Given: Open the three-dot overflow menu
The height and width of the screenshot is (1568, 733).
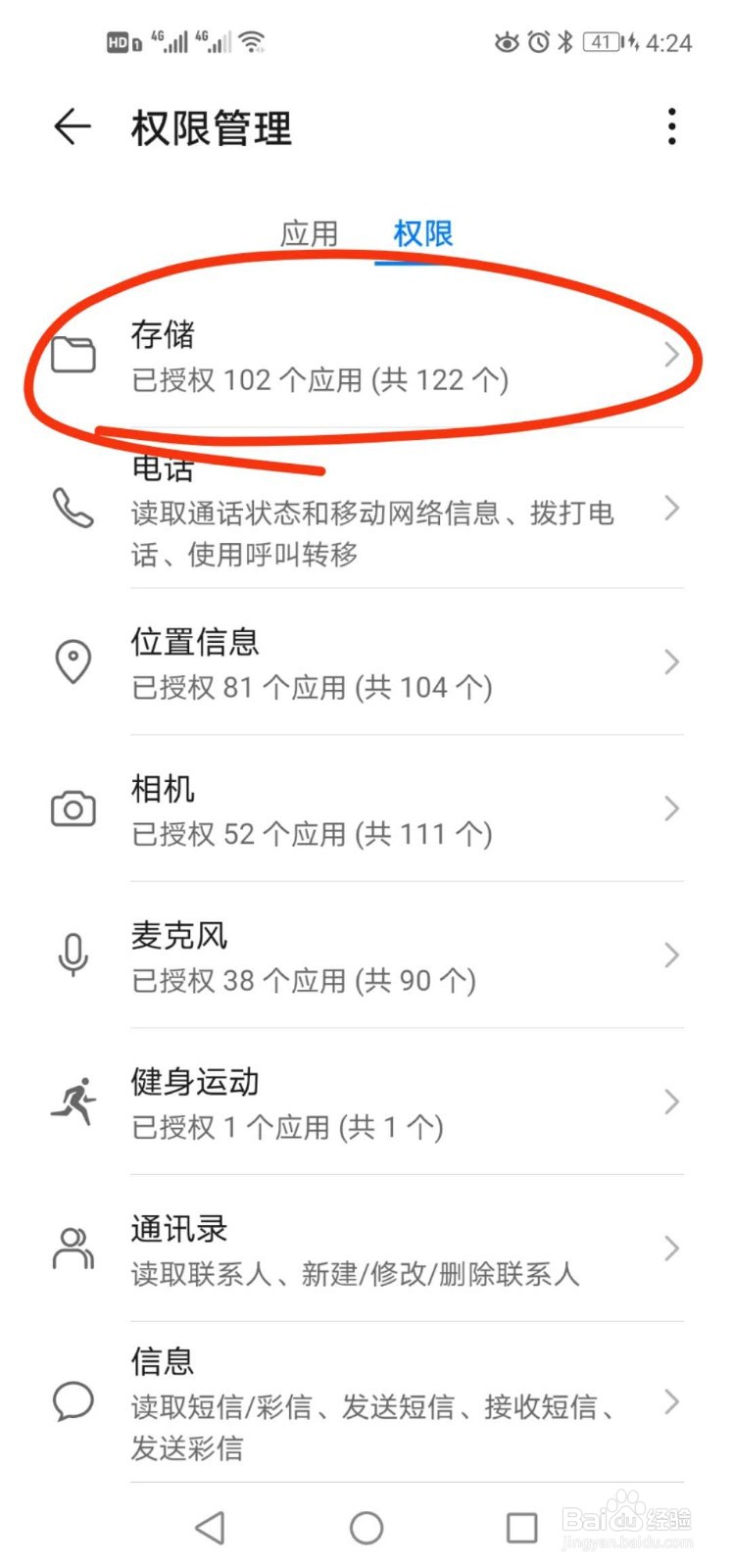Looking at the screenshot, I should [x=672, y=125].
